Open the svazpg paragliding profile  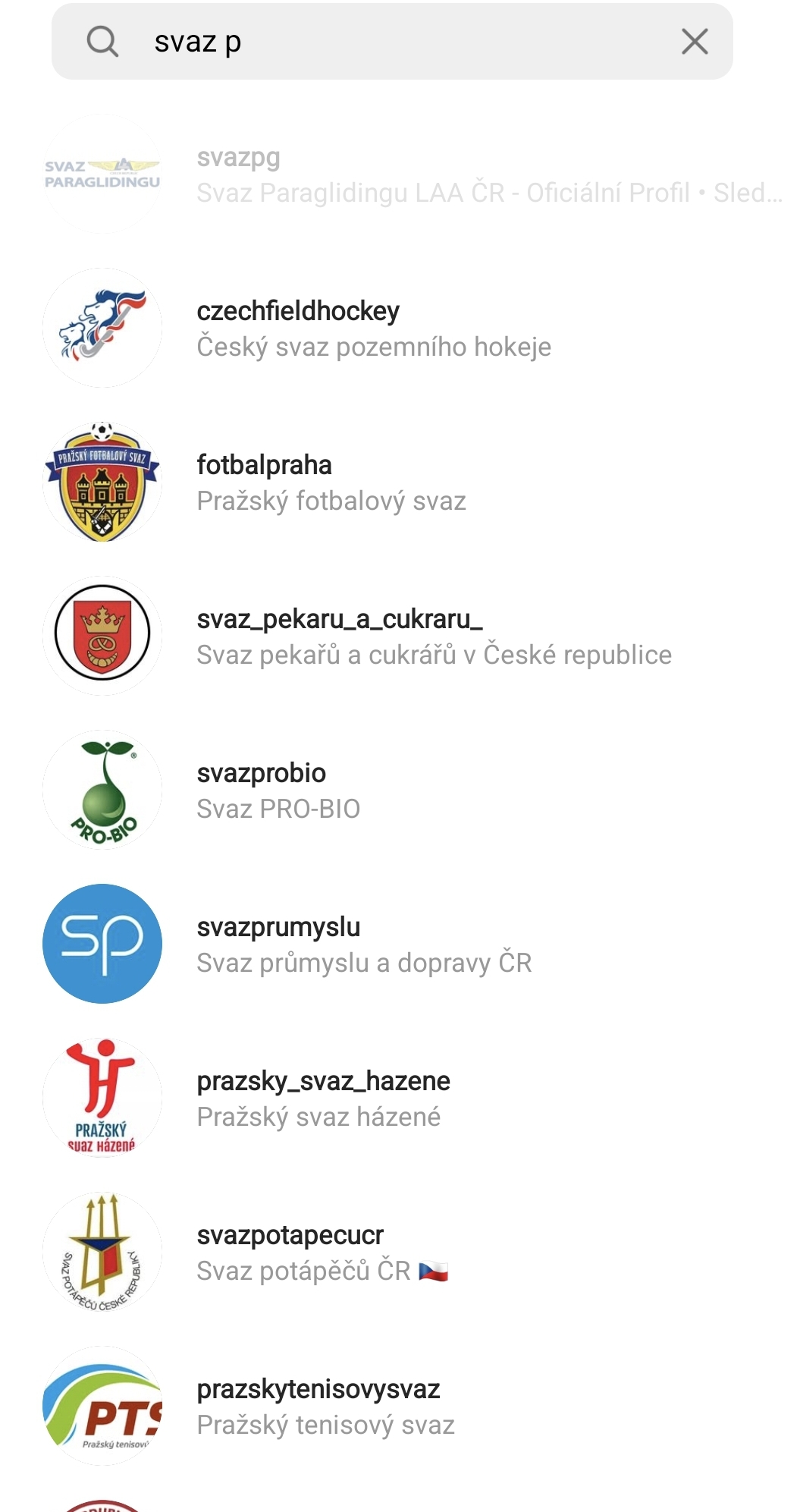[400, 174]
